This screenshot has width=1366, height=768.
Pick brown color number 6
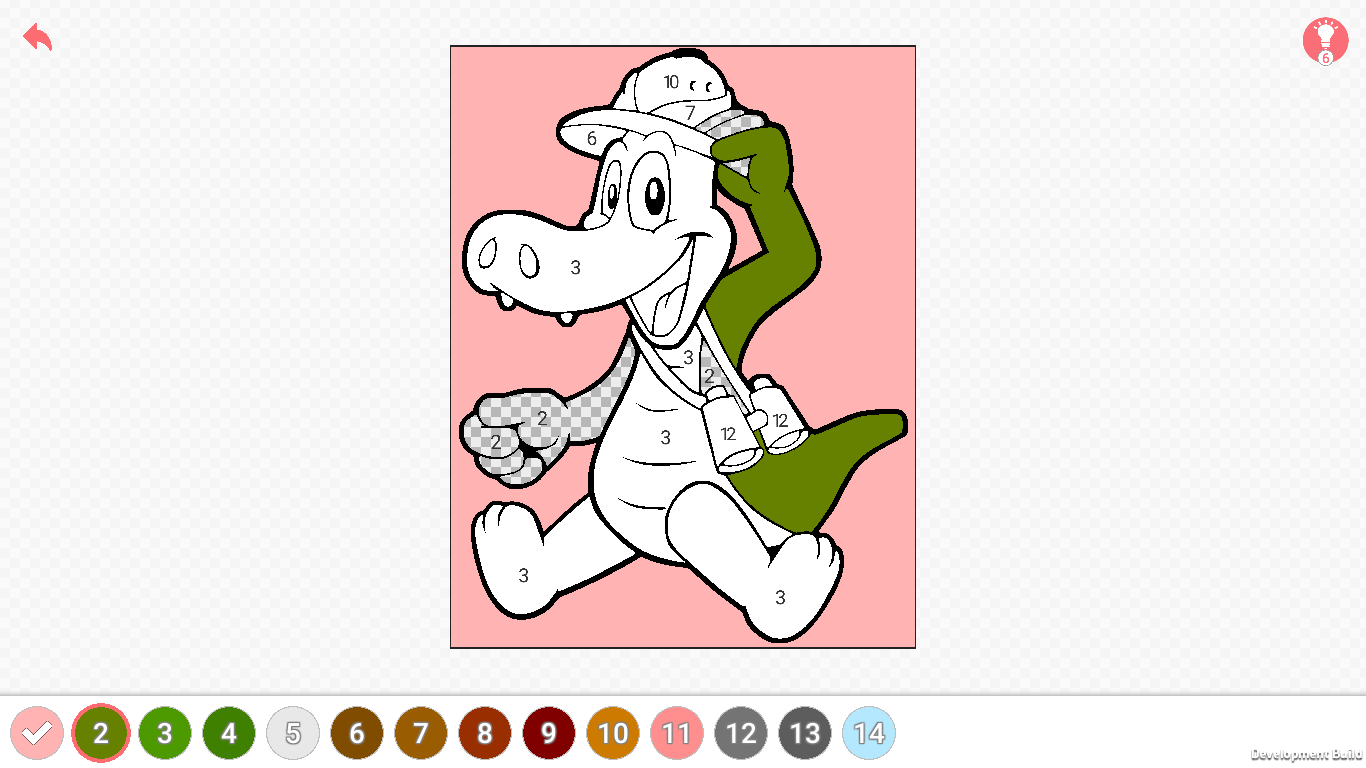(357, 733)
